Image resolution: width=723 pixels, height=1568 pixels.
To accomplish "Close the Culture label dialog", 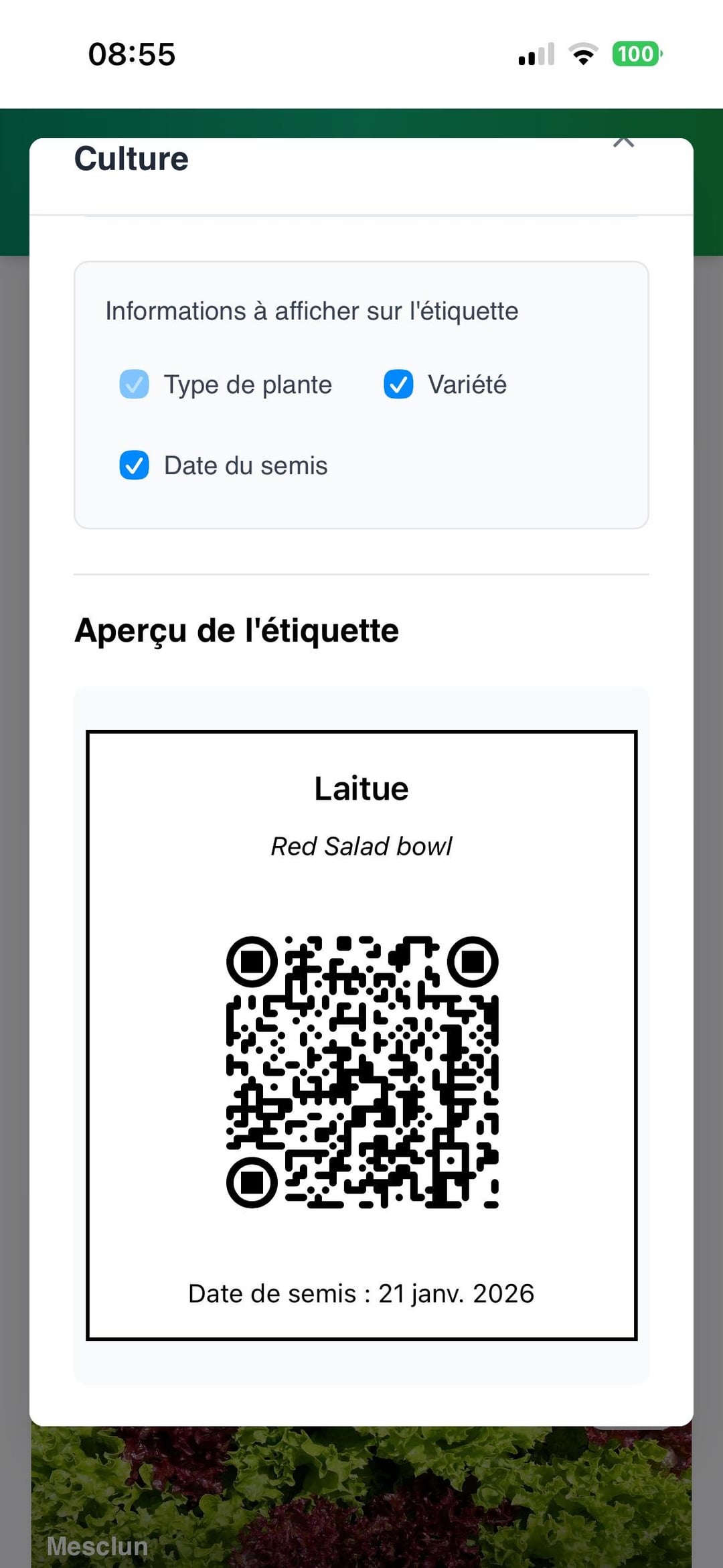I will coord(623,143).
